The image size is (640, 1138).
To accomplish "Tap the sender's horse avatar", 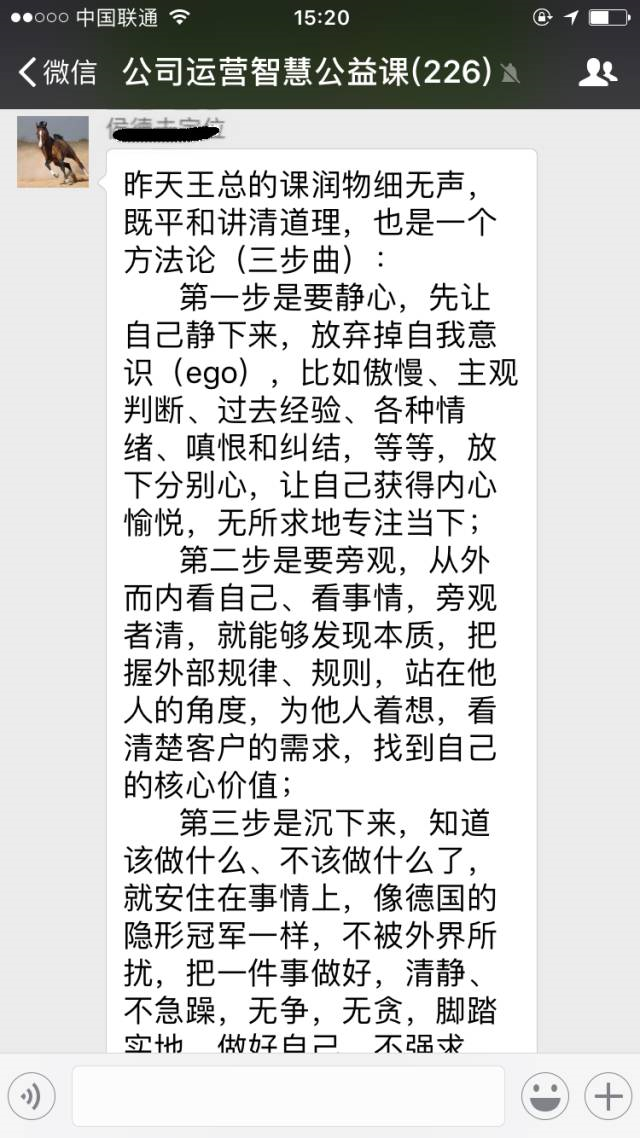I will click(x=53, y=152).
